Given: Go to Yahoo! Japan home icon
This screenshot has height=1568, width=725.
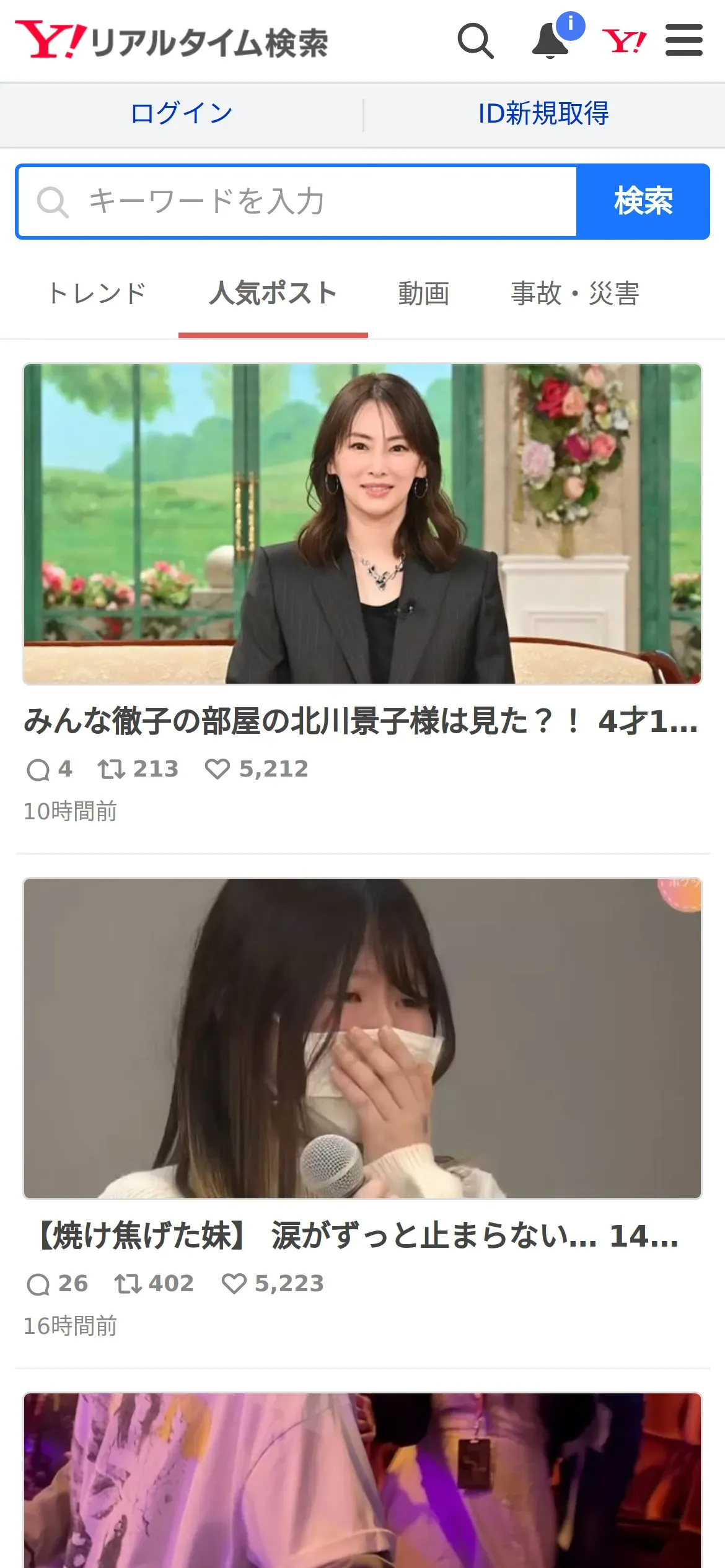Looking at the screenshot, I should [624, 41].
